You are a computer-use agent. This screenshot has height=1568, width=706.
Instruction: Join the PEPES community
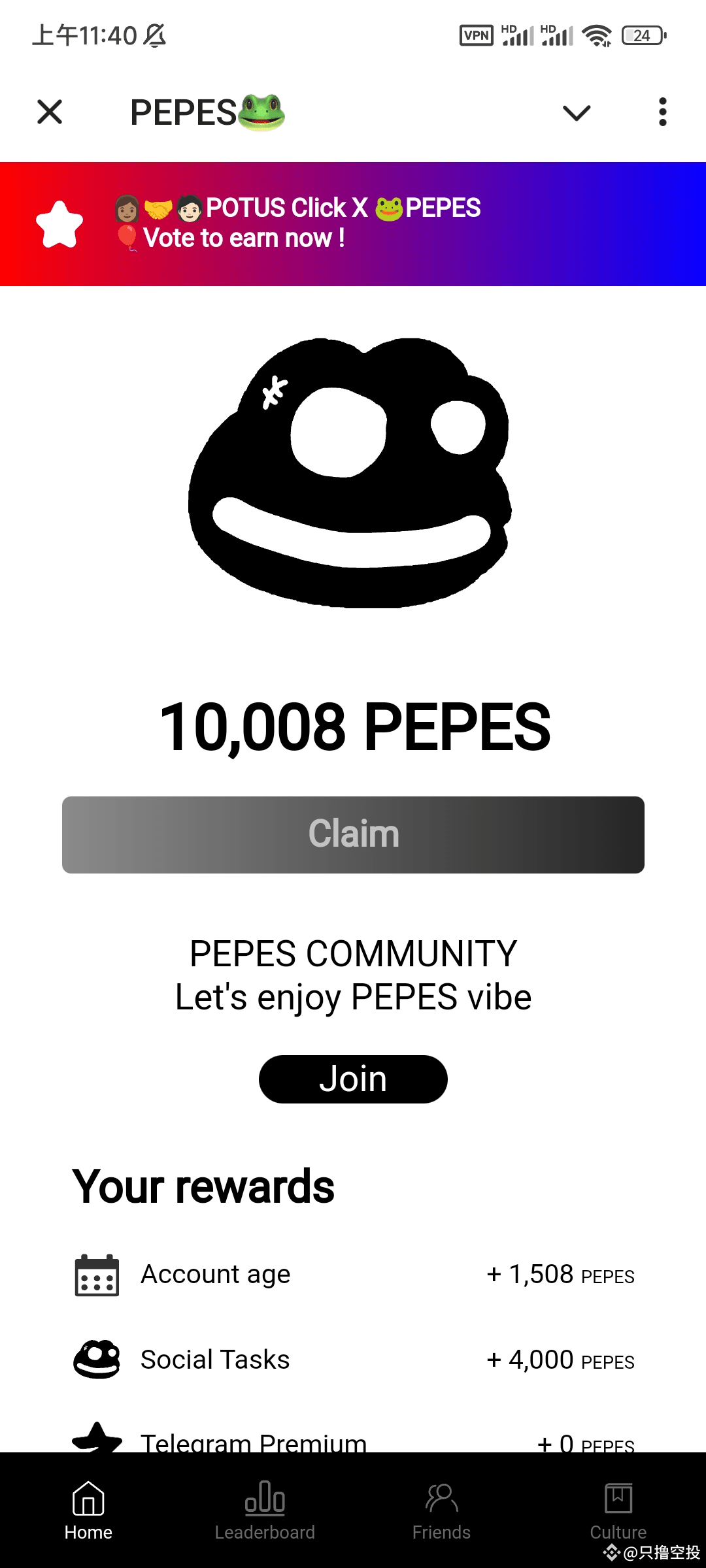[353, 1079]
